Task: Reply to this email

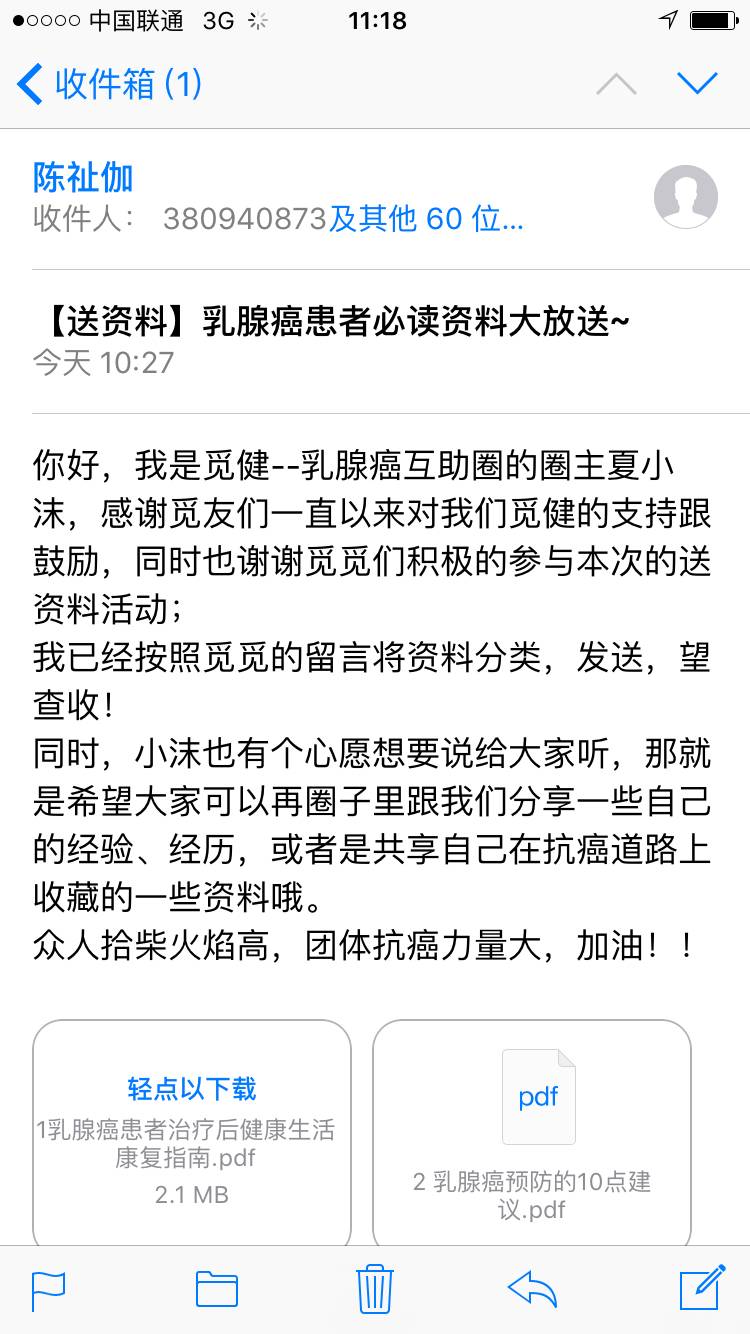Action: tap(532, 1289)
